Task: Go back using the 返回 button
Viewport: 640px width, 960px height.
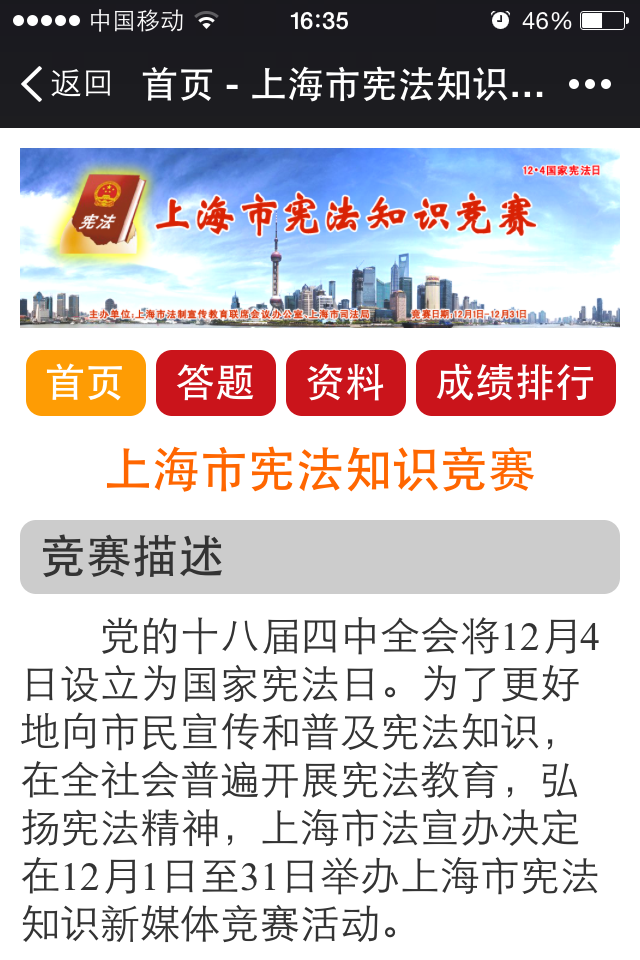Action: [x=66, y=84]
